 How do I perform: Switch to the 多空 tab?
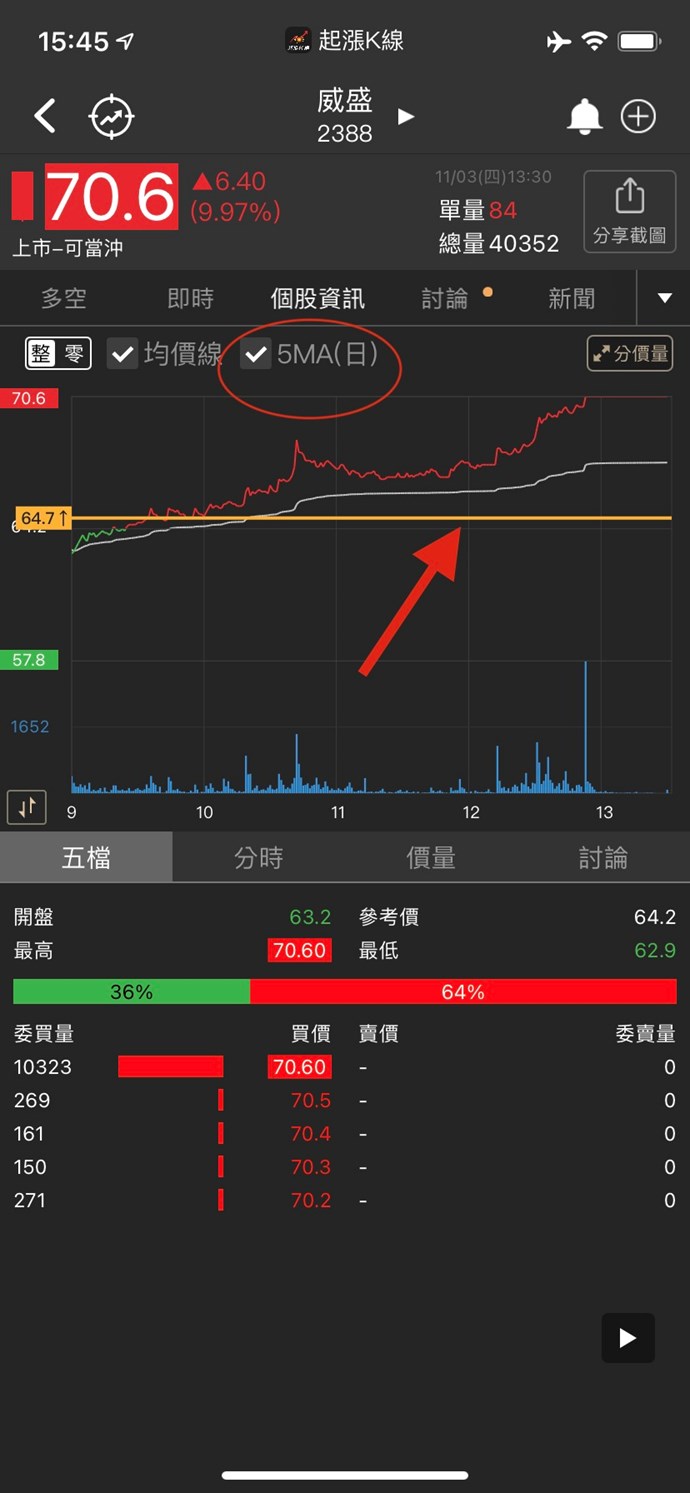pyautogui.click(x=64, y=298)
